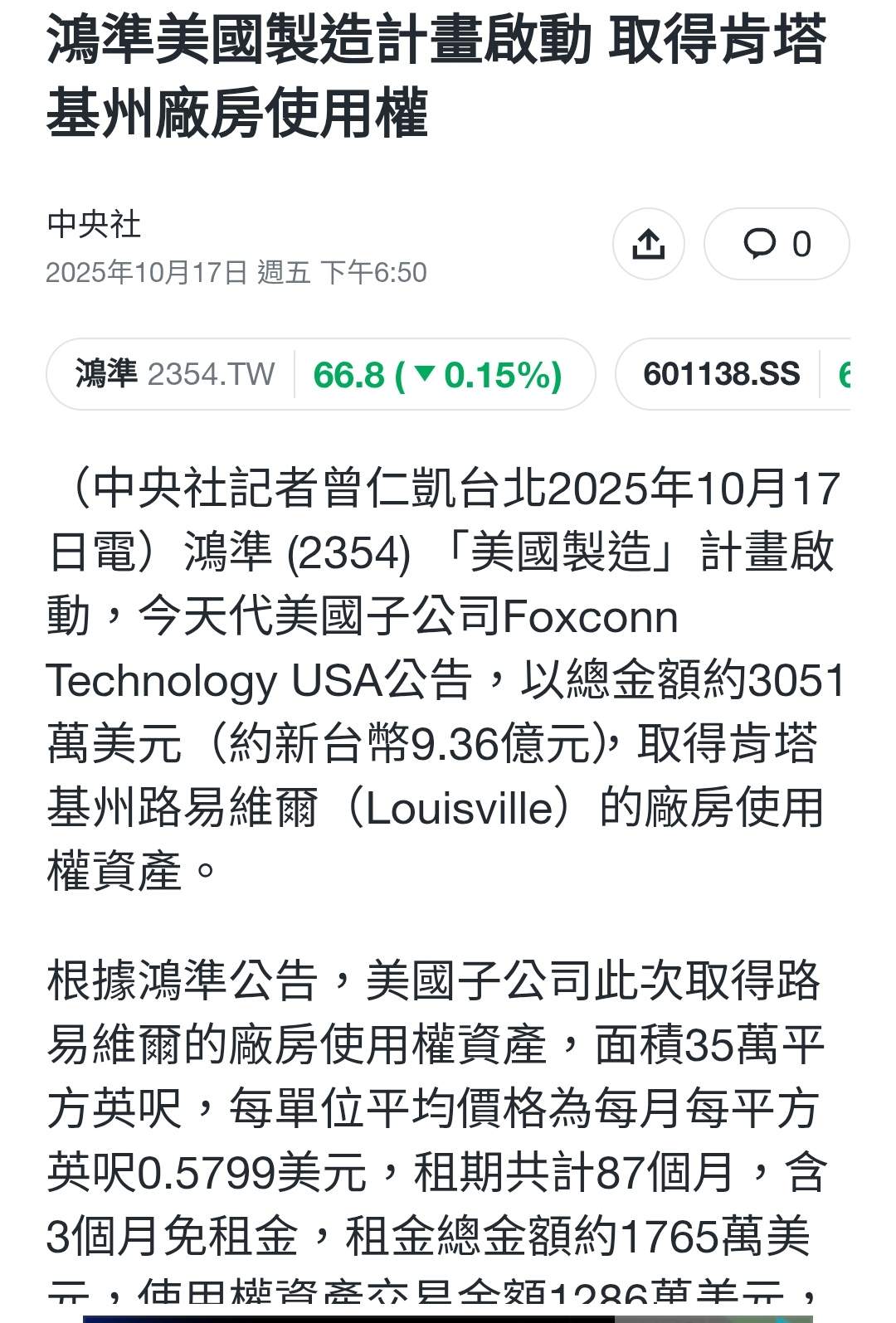This screenshot has height=1323, width=896.
Task: Open the 鴻準 2354.TW stock chip
Action: click(x=320, y=374)
